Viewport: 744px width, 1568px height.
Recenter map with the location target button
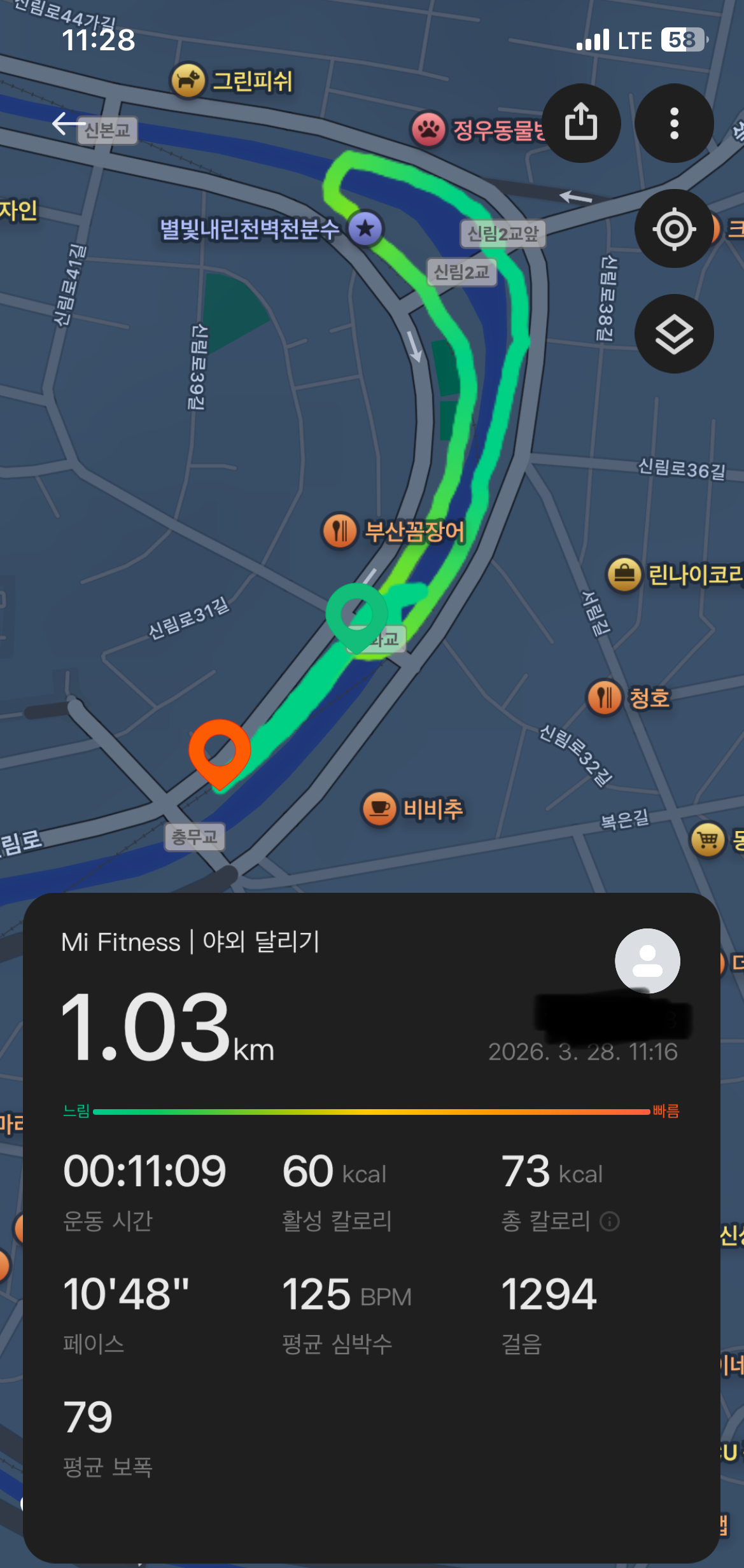tap(674, 228)
